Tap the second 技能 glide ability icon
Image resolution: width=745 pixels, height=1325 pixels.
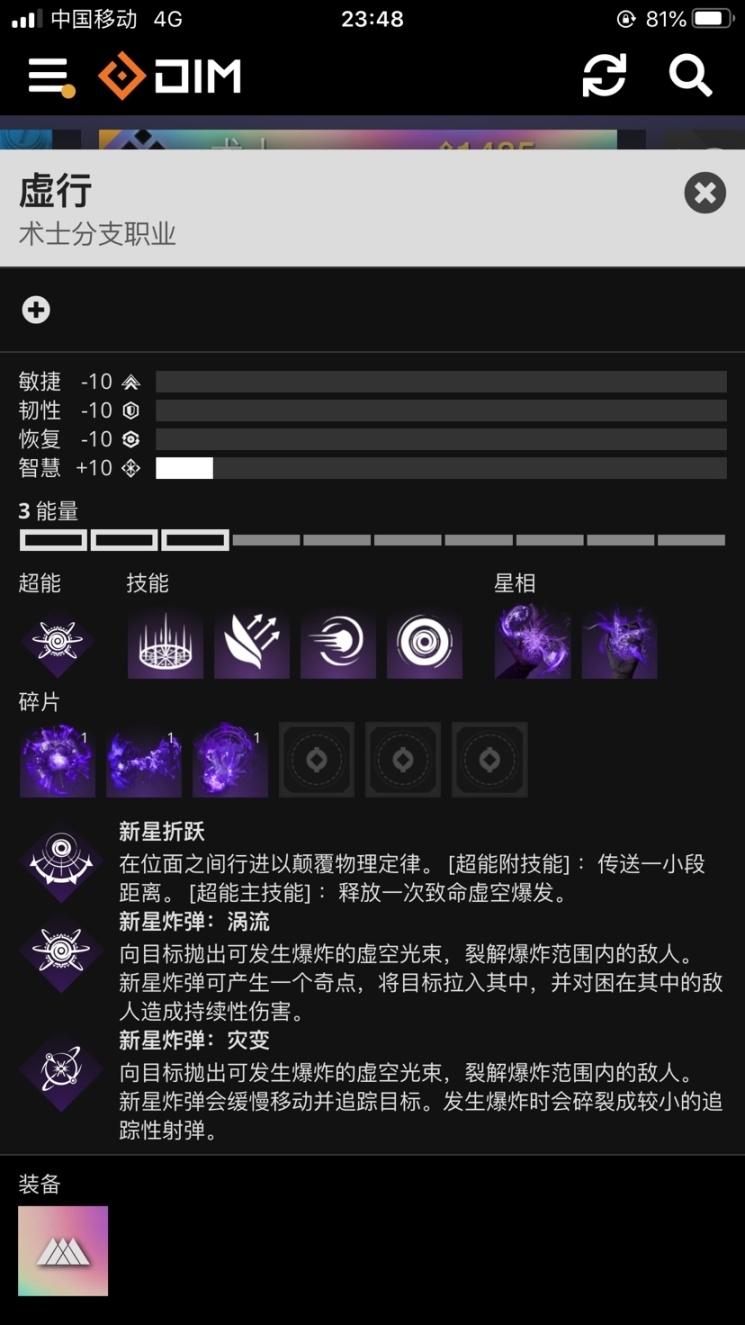pyautogui.click(x=252, y=641)
